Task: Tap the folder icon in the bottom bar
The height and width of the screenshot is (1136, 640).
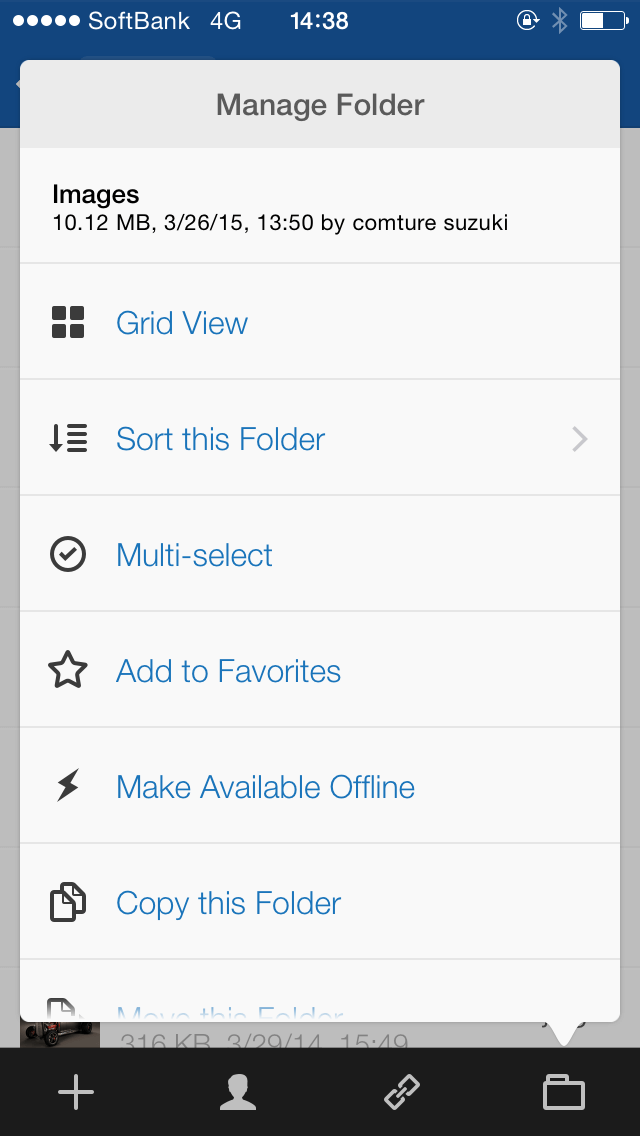Action: pos(564,1092)
